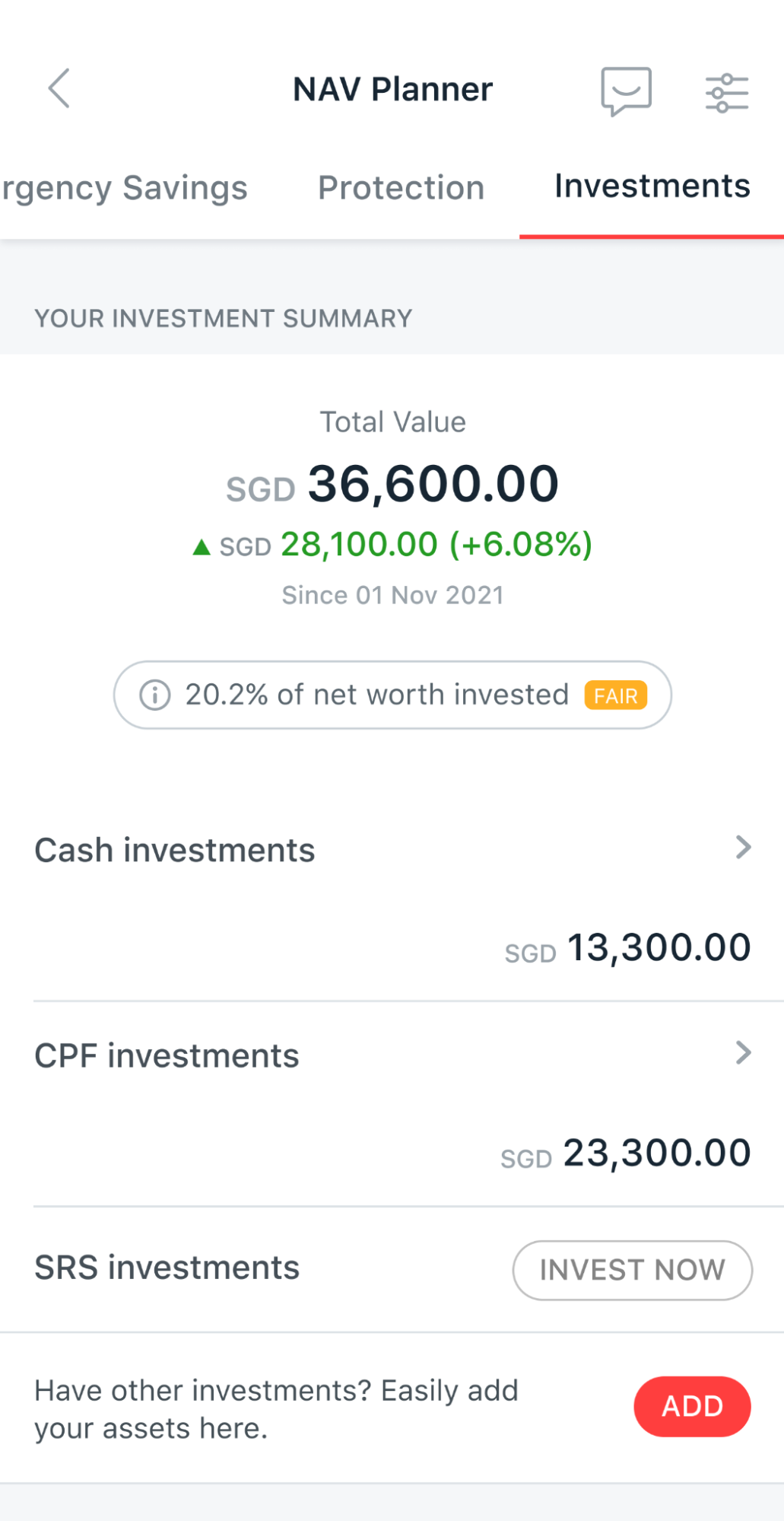Add other investment assets
784x1521 pixels.
click(x=692, y=1406)
